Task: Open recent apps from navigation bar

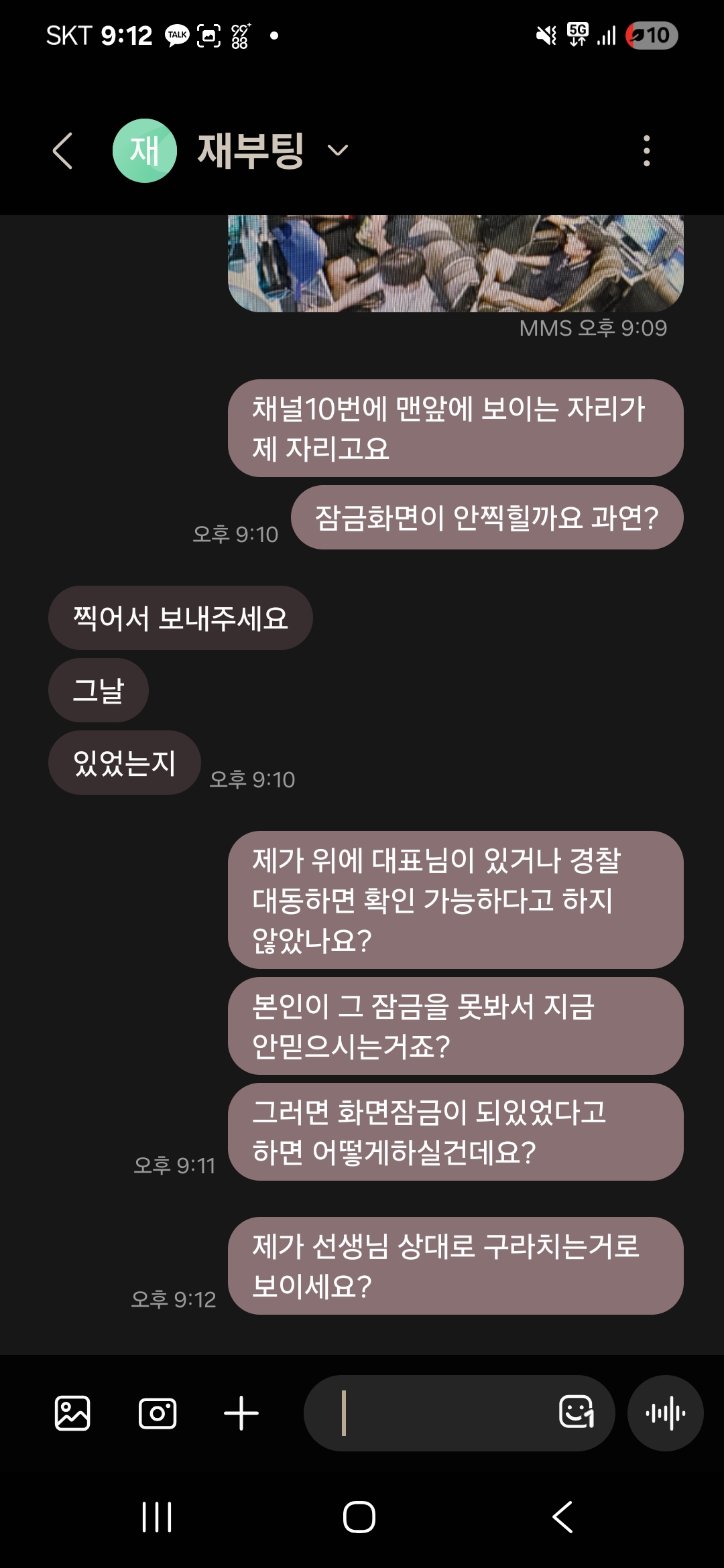Action: pos(157,1517)
